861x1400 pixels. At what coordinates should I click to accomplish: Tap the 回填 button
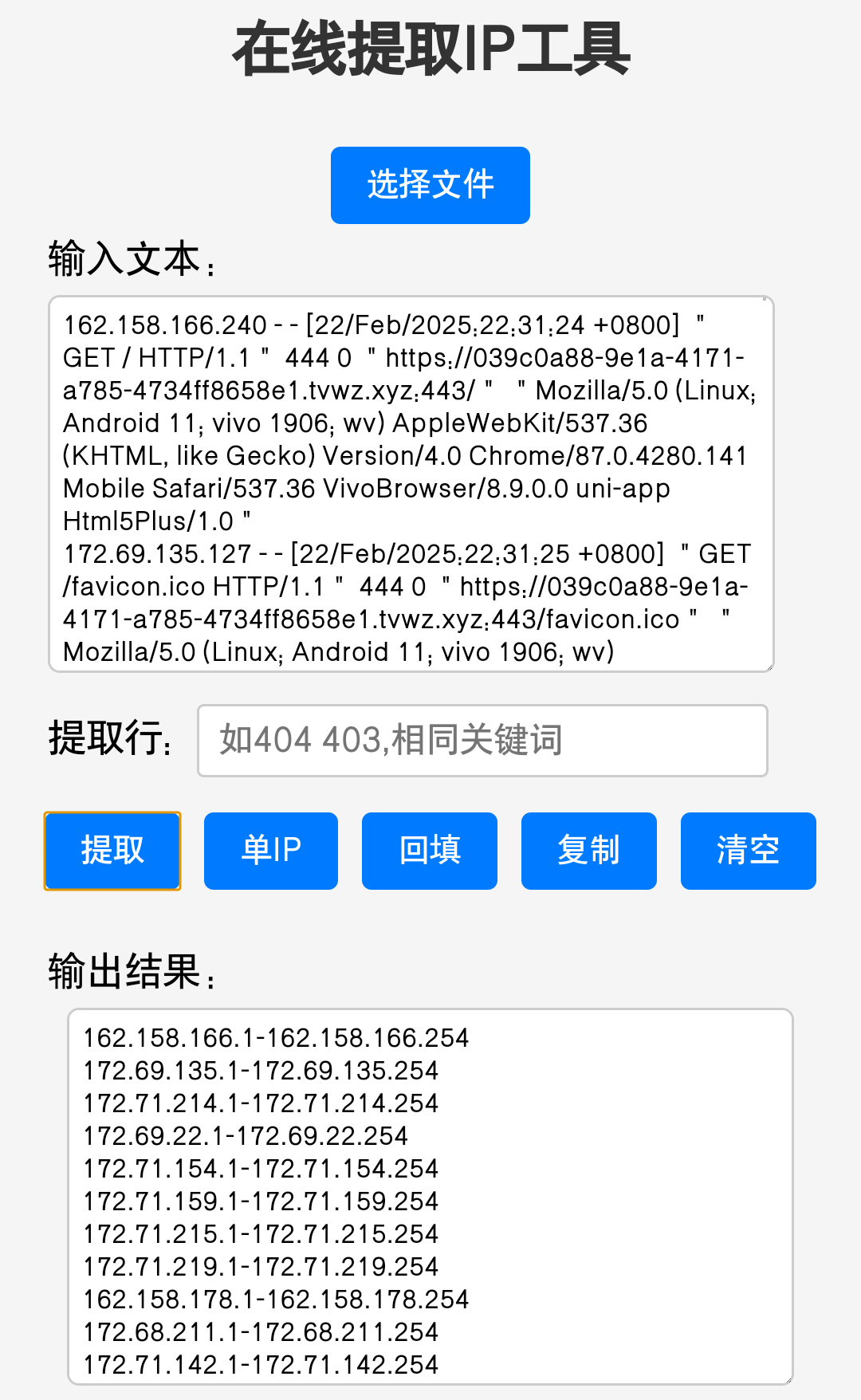tap(430, 851)
